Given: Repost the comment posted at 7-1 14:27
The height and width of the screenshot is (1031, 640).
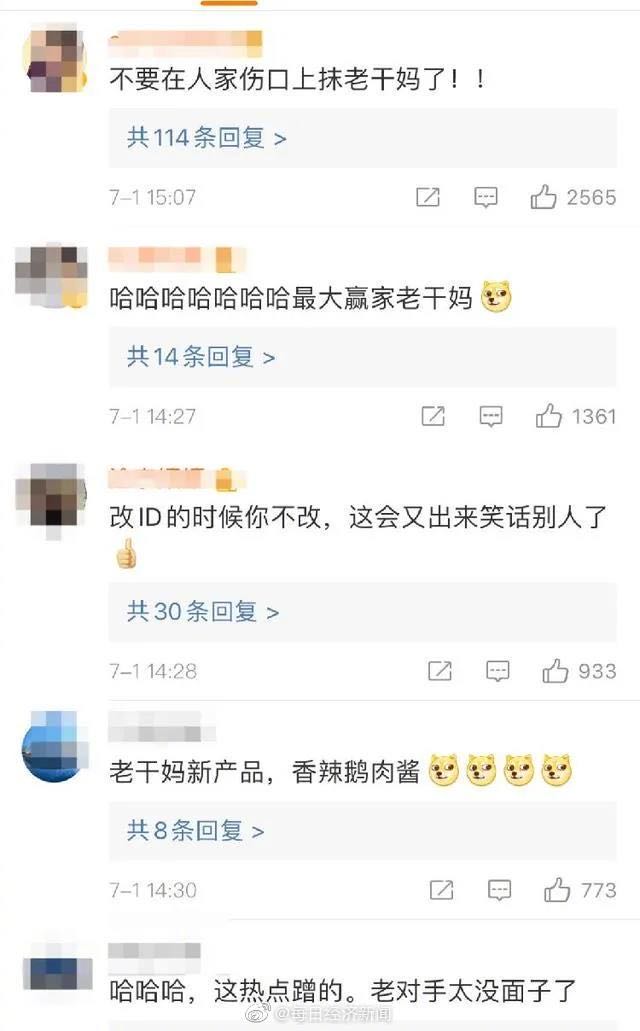Looking at the screenshot, I should (x=433, y=416).
